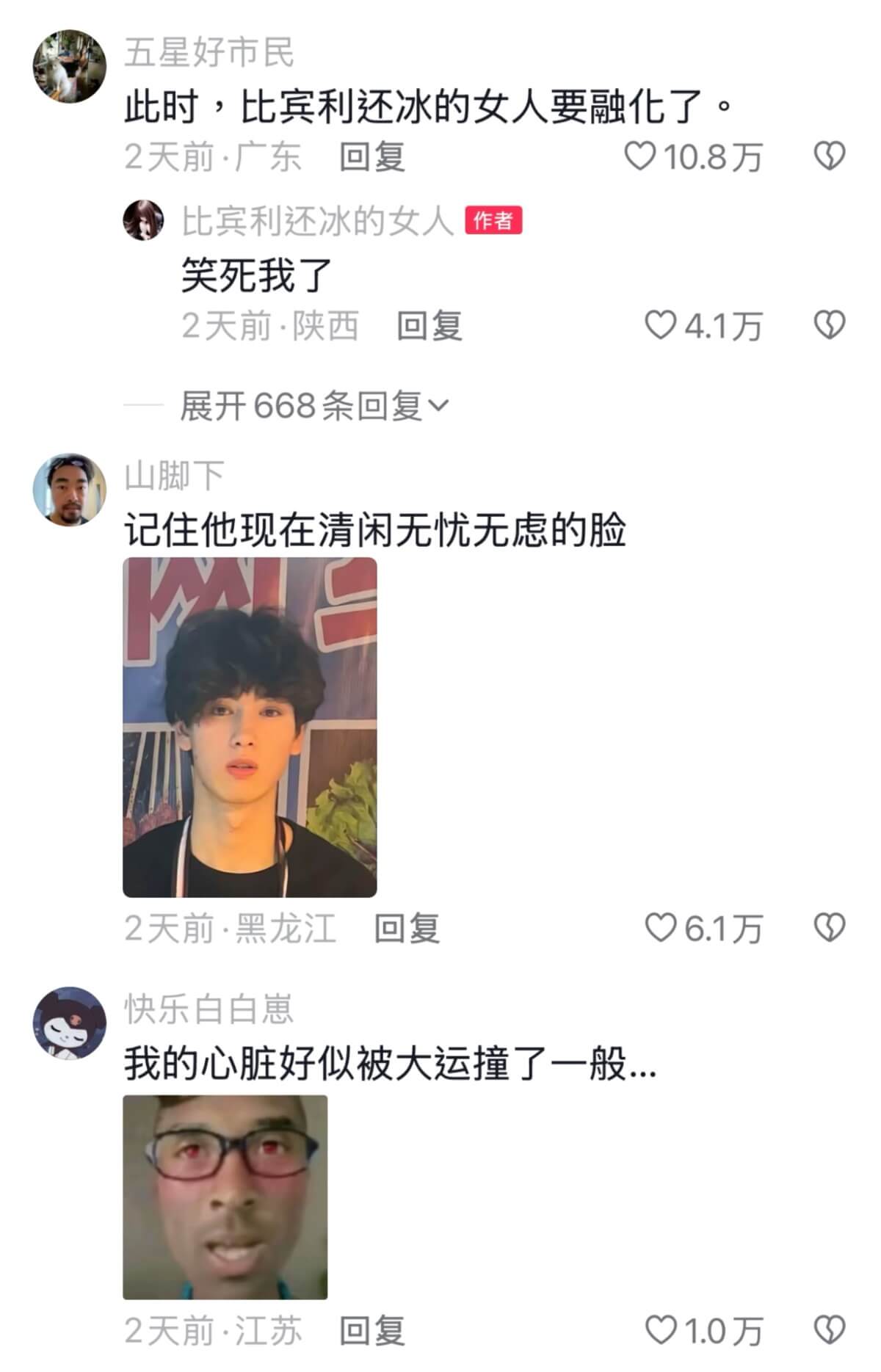Image resolution: width=881 pixels, height=1372 pixels.
Task: Reply to 山脚下's comment
Action: [x=407, y=929]
